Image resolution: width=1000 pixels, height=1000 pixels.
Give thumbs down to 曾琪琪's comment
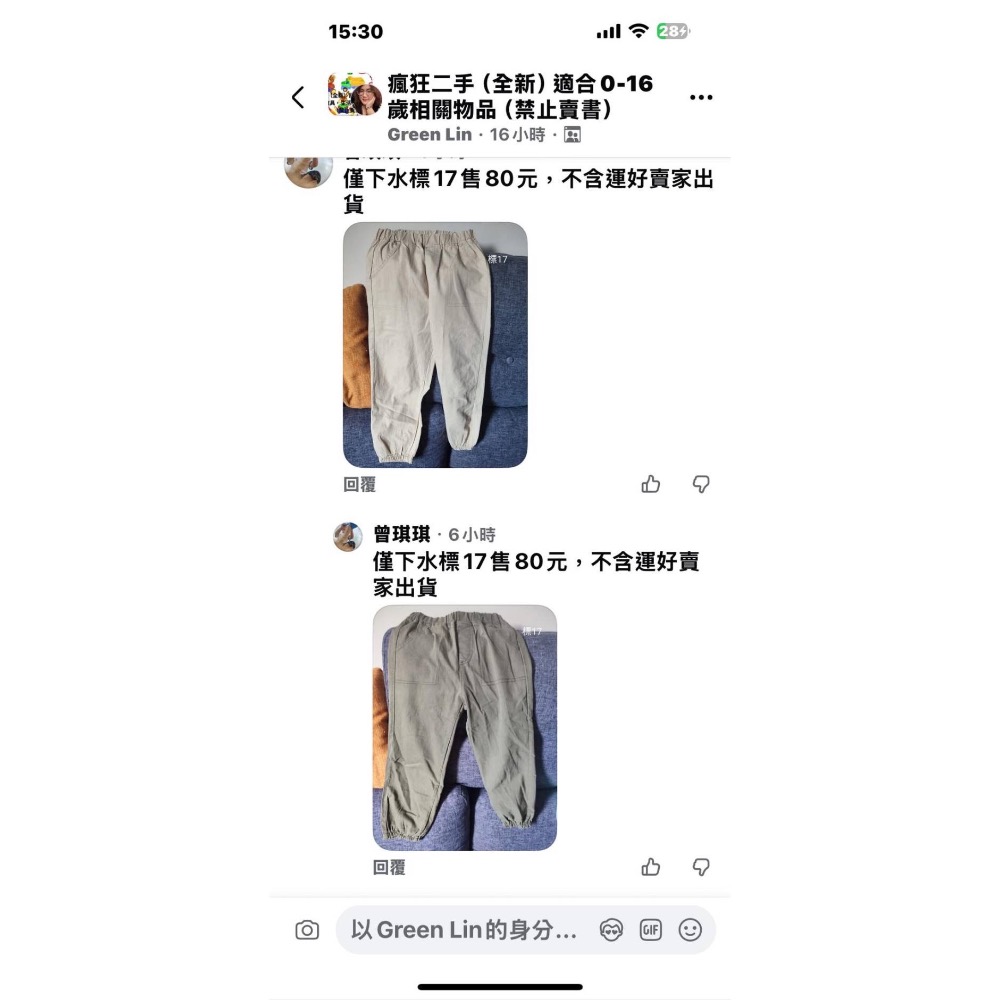(701, 867)
